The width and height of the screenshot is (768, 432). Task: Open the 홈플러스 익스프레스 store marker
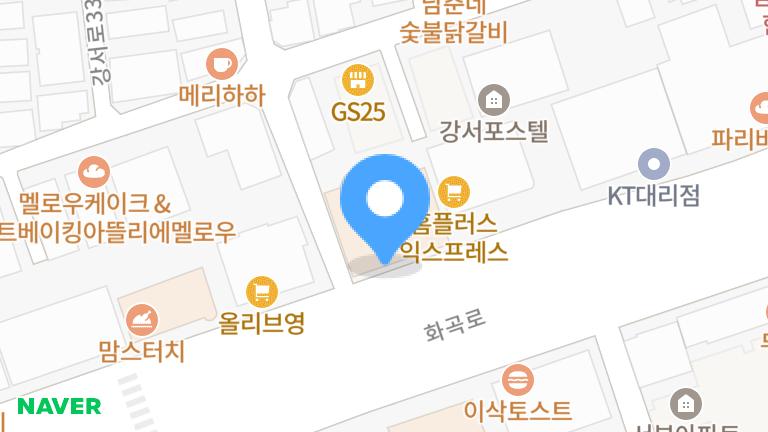[x=455, y=191]
